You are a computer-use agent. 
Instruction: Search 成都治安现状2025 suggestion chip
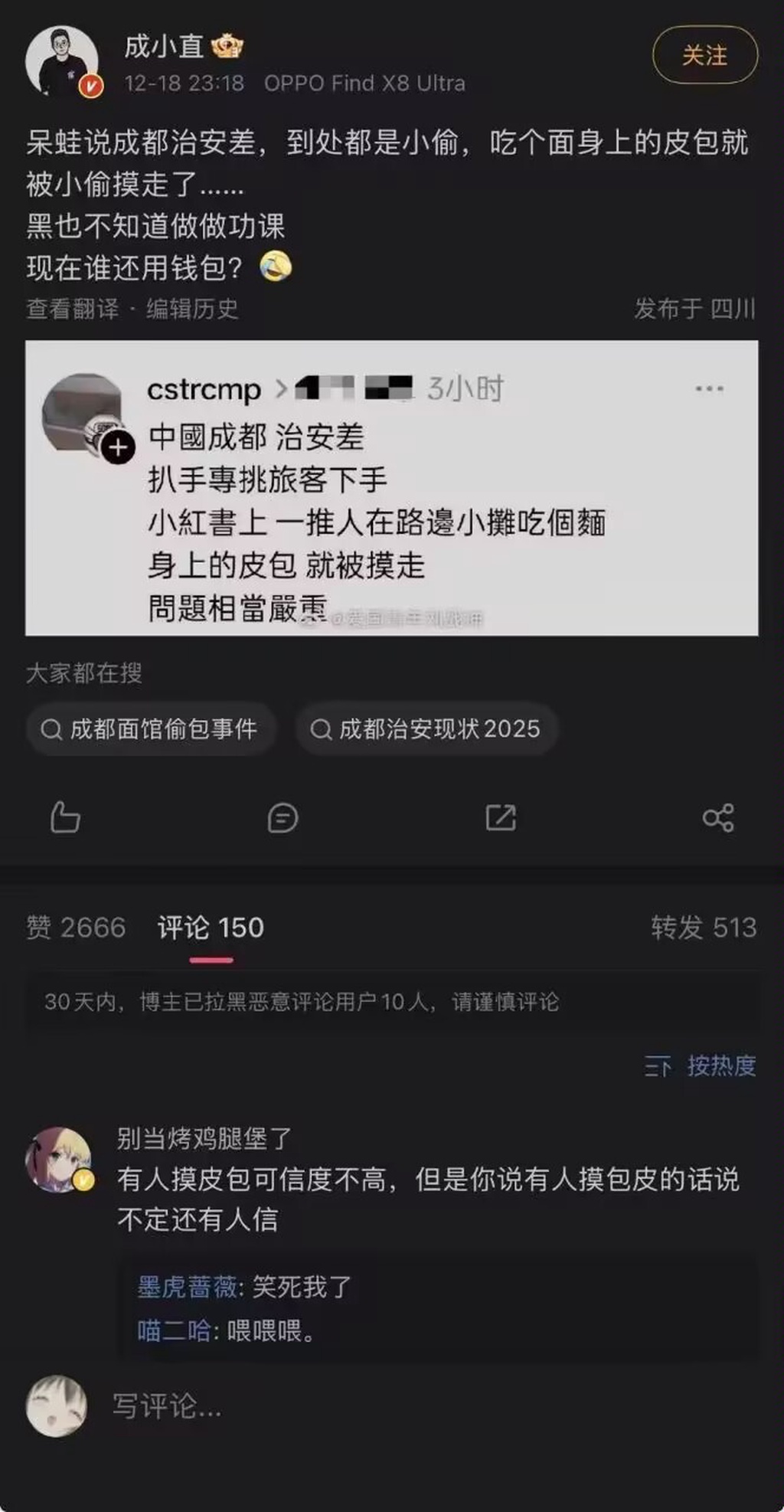(x=426, y=728)
